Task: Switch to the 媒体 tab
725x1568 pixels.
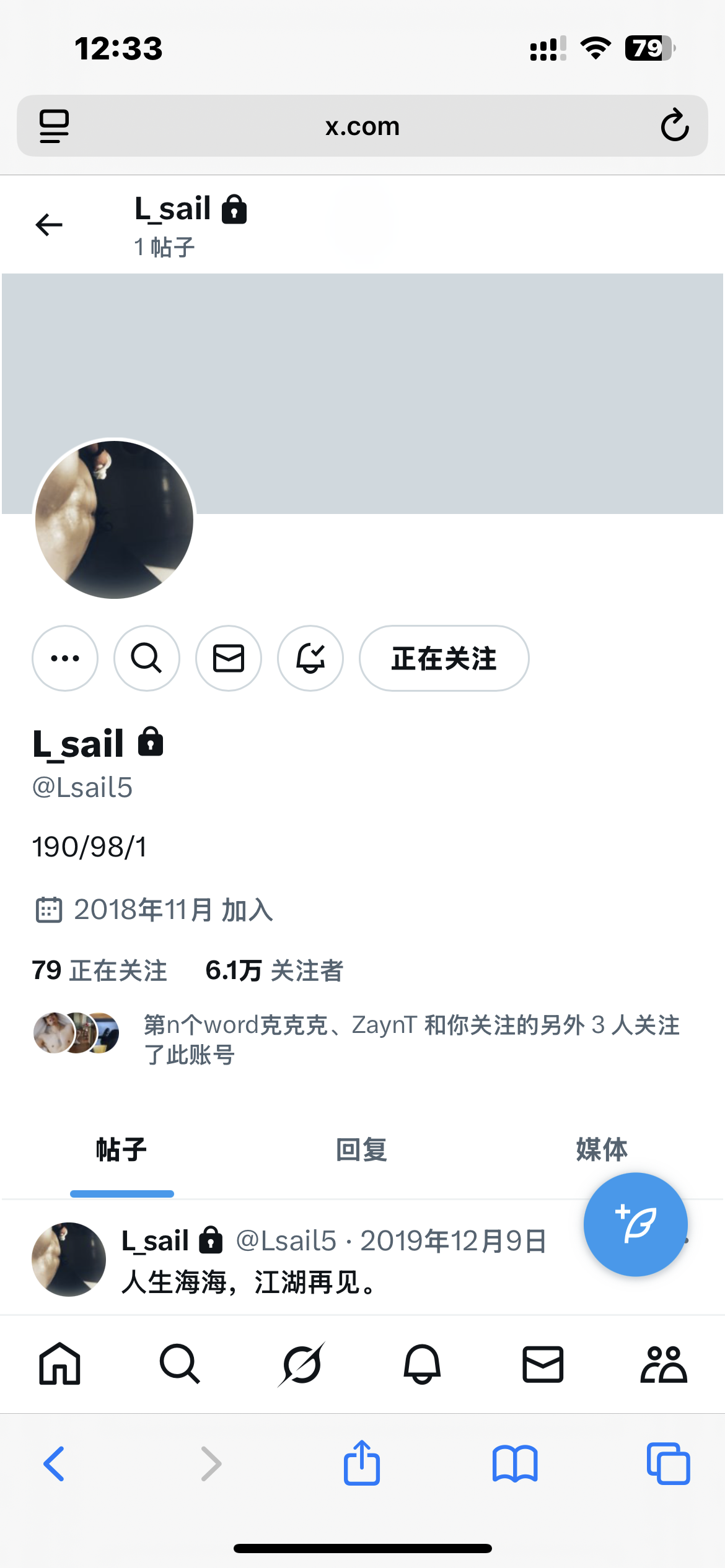Action: pos(602,1149)
